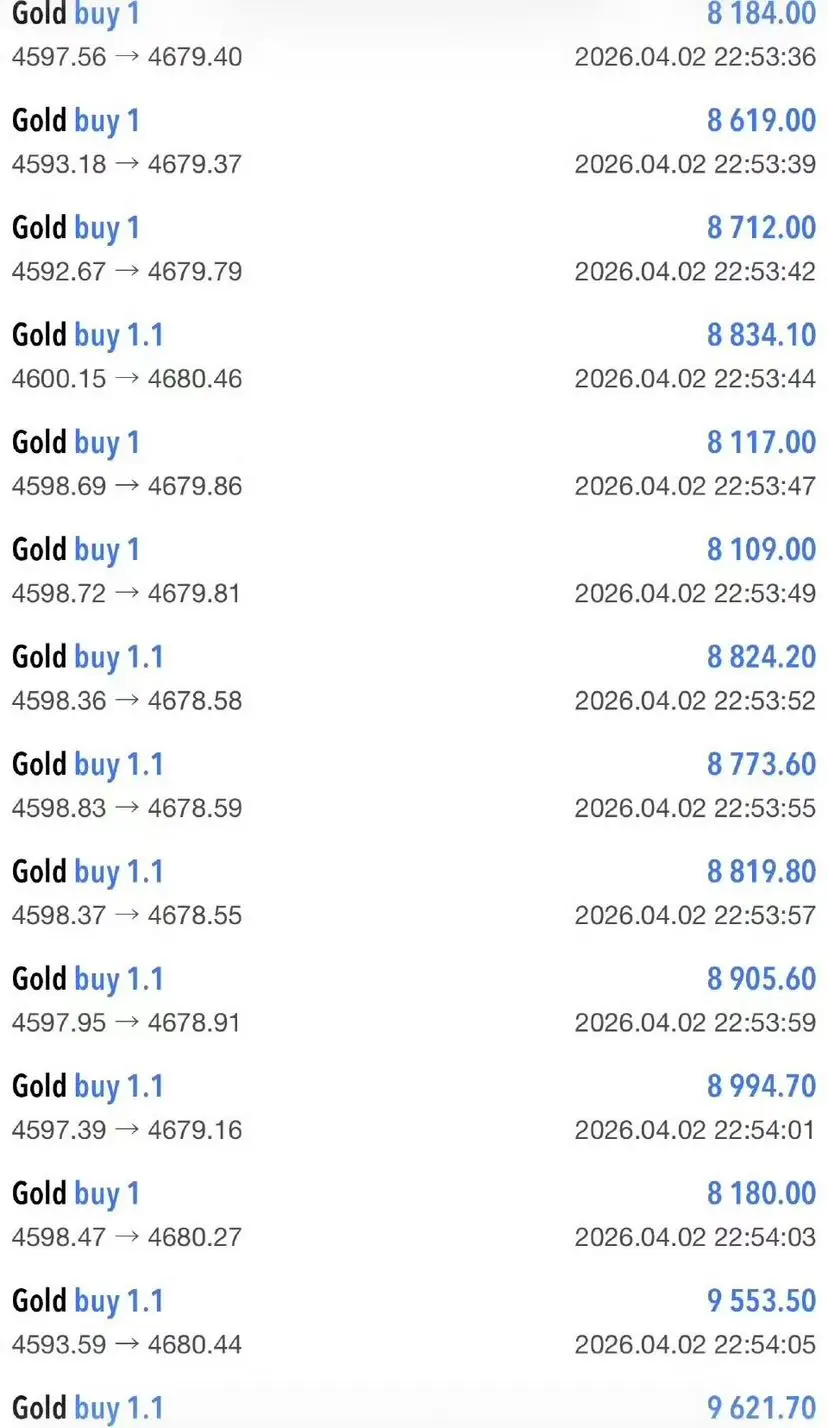Image resolution: width=828 pixels, height=1428 pixels.
Task: View details of the 8 180.00 trade
Action: point(414,1213)
